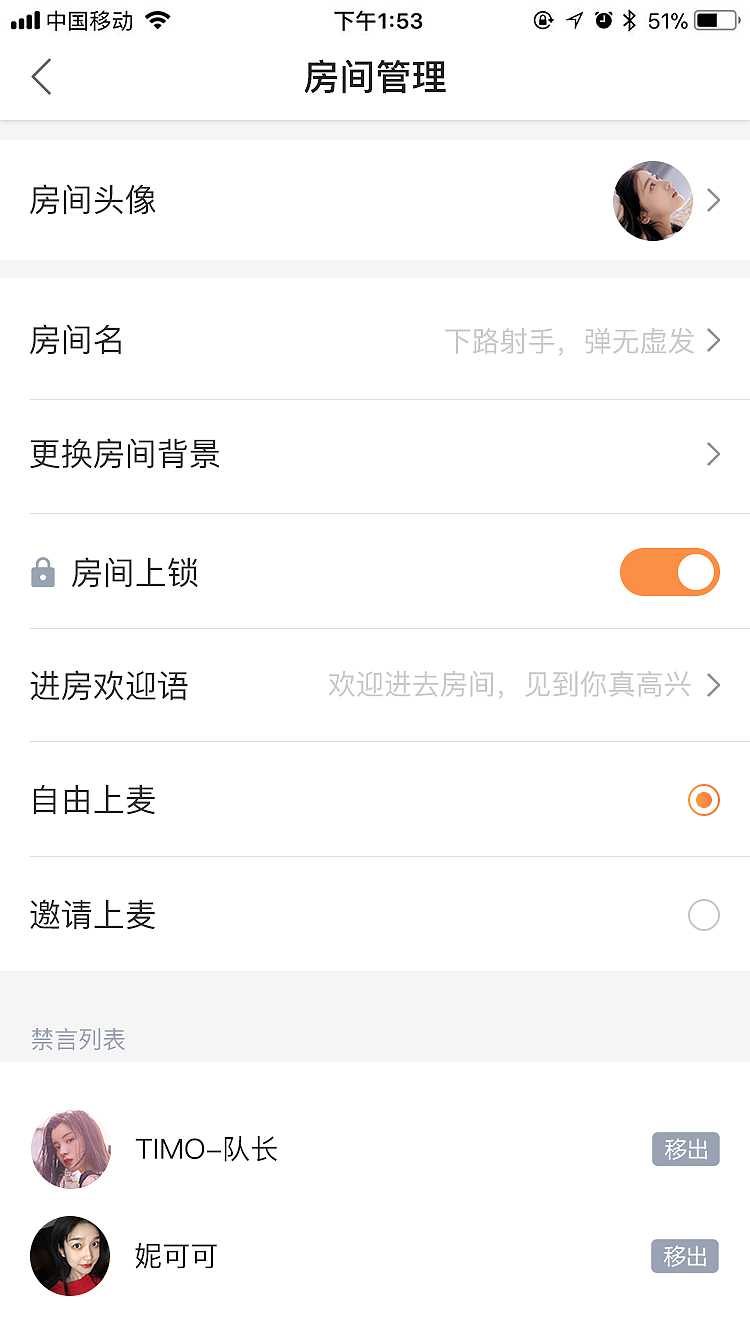This screenshot has height=1334, width=750.
Task: Select the 禁言列表 section header
Action: tap(78, 1039)
